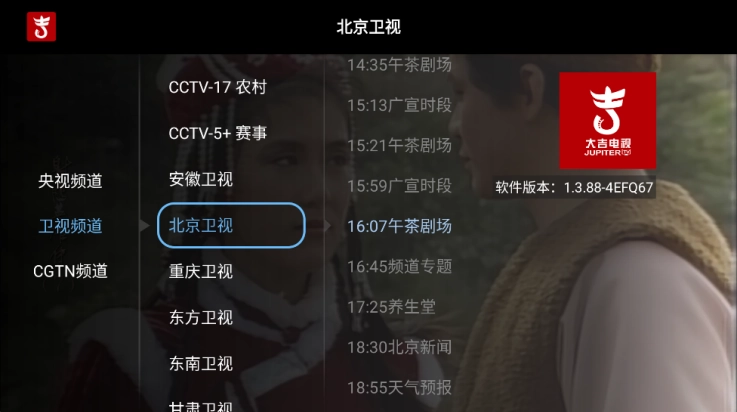Open the CGTN频道 category
The height and width of the screenshot is (412, 737).
click(70, 271)
